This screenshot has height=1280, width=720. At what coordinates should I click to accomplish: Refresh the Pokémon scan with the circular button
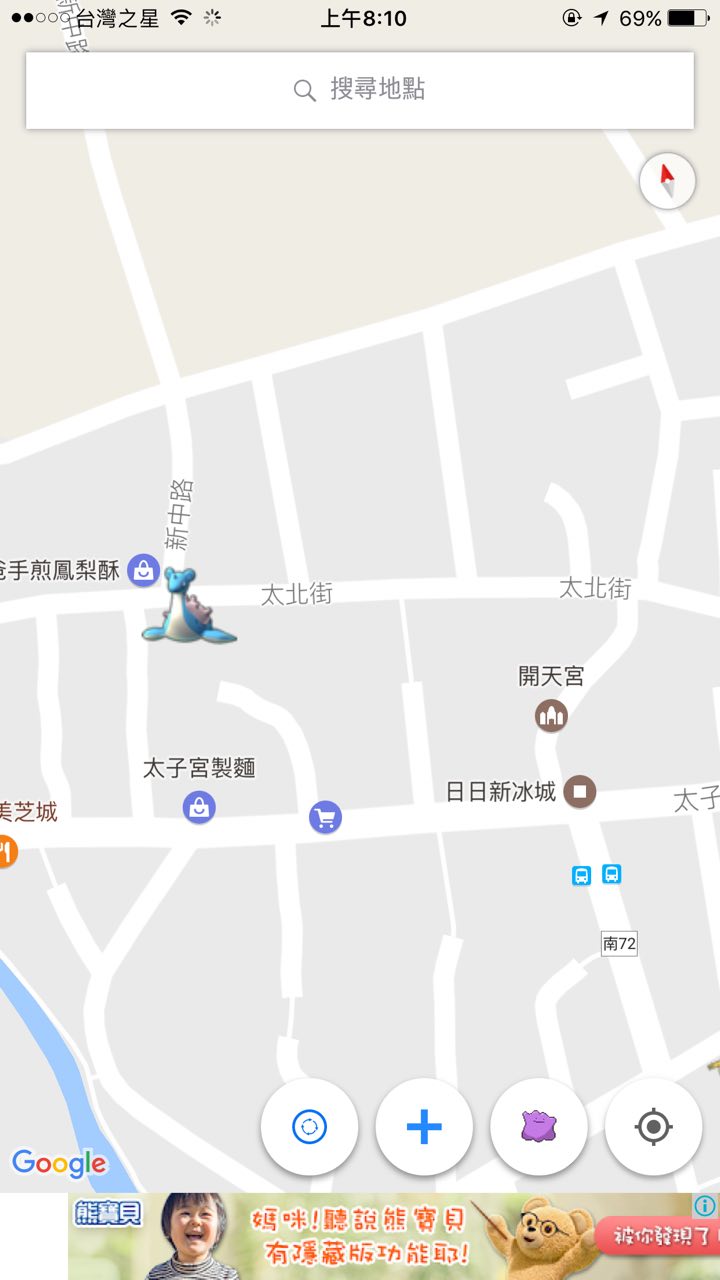pos(309,1127)
